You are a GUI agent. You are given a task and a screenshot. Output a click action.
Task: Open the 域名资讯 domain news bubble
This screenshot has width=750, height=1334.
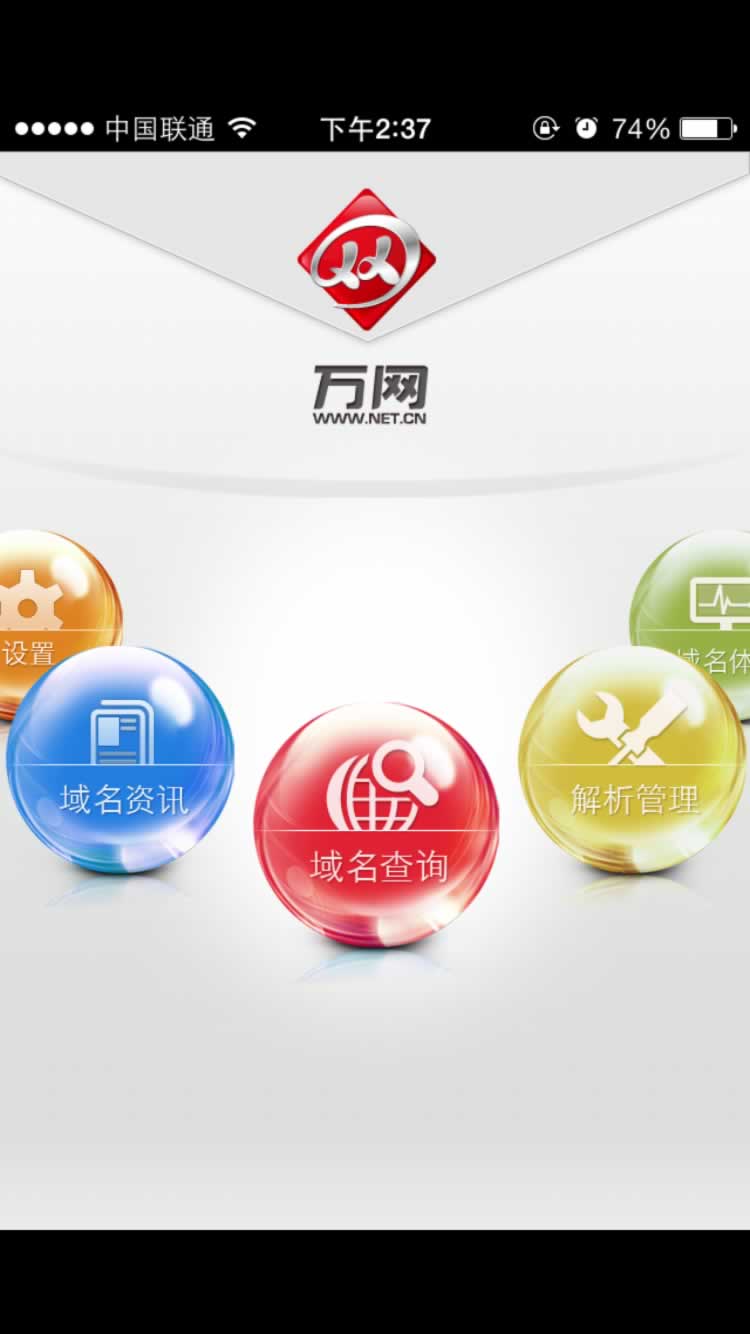pos(120,762)
